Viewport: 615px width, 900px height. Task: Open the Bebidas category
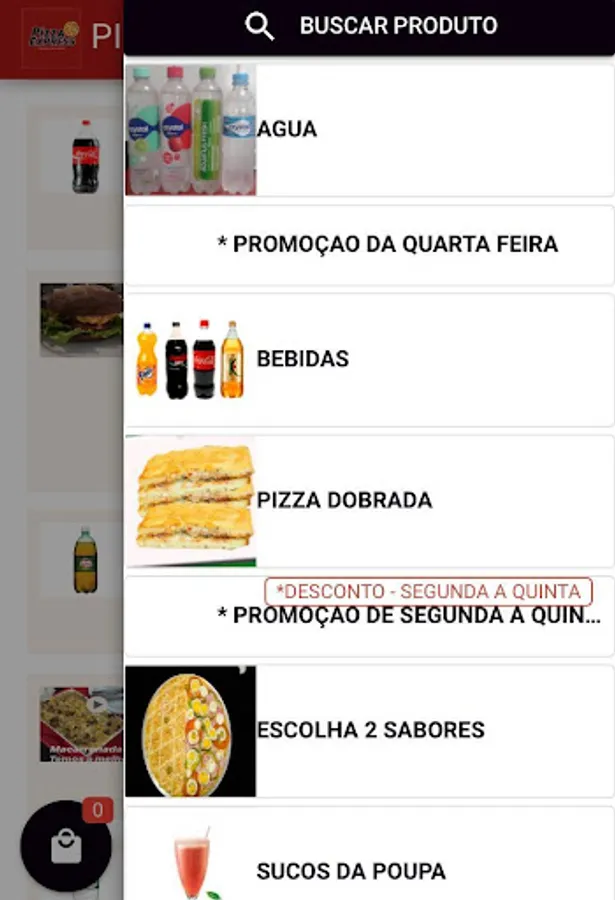click(x=369, y=359)
